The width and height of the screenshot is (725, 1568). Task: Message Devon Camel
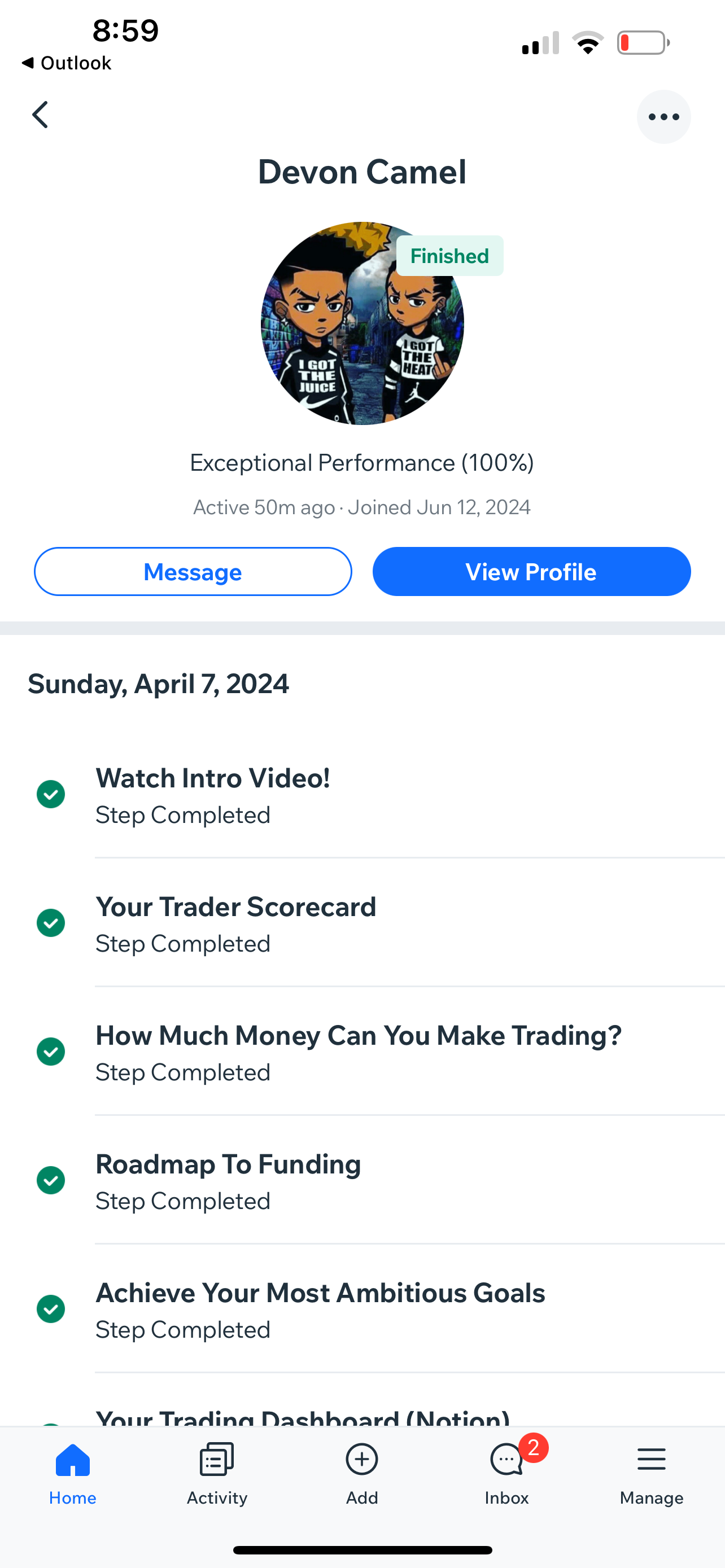(193, 572)
